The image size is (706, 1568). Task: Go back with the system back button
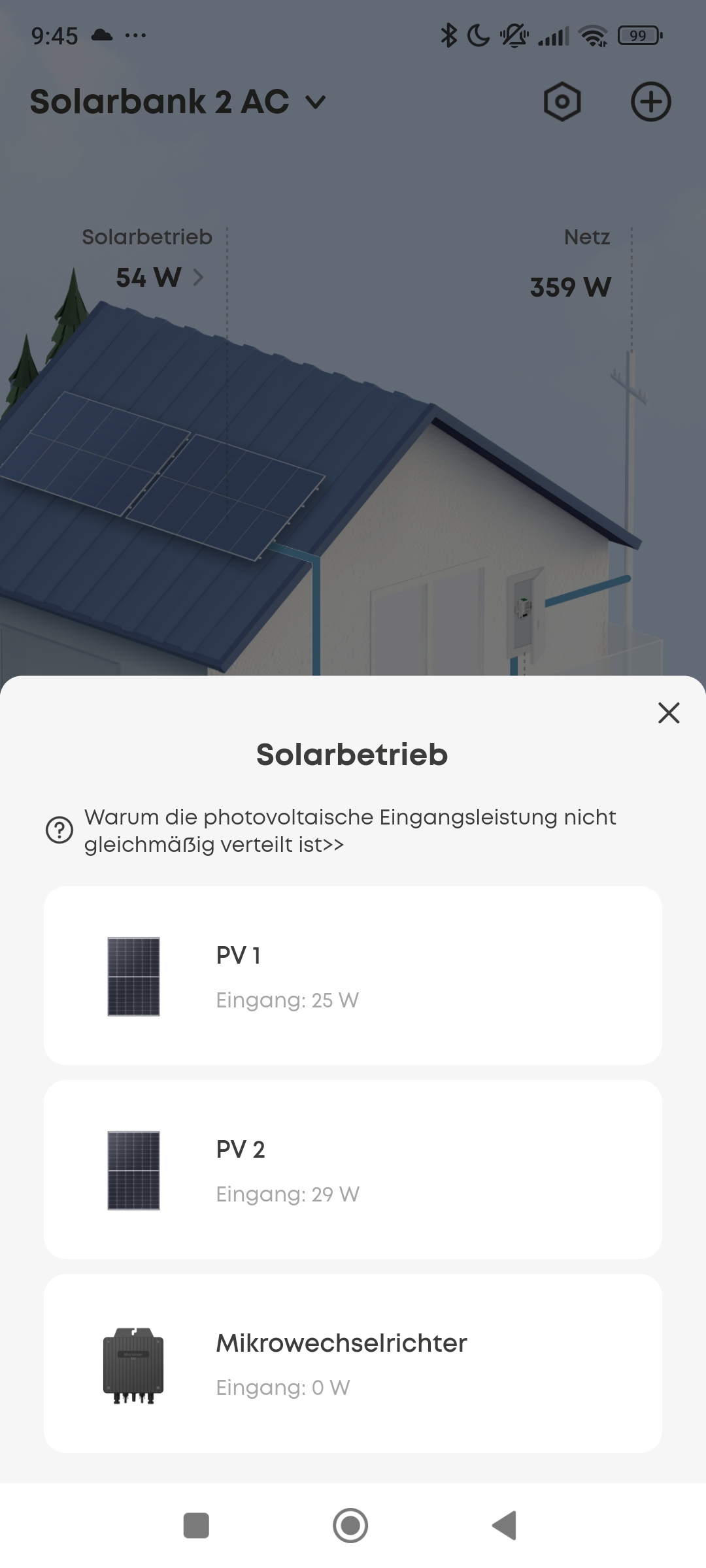pos(504,1526)
